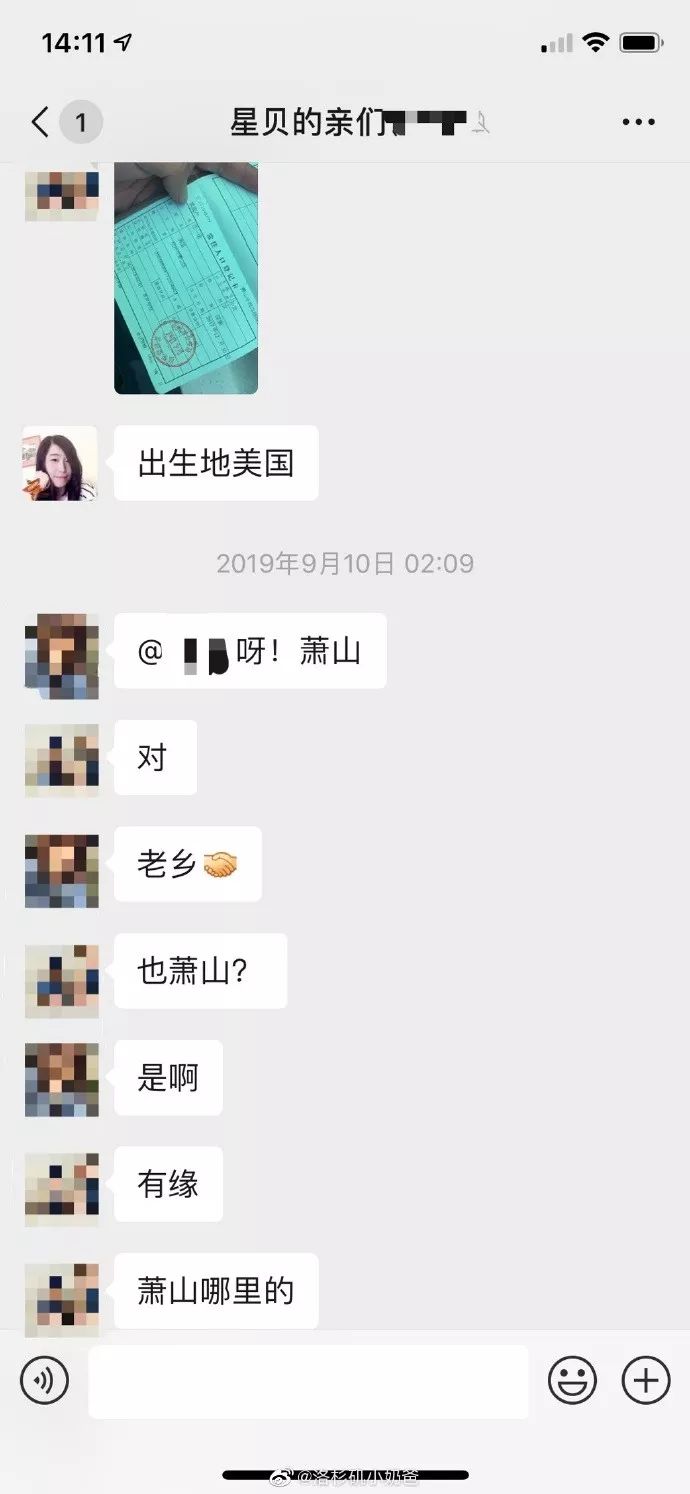Open the plus attachments panel
Screen dimensions: 690x1494
[646, 1381]
